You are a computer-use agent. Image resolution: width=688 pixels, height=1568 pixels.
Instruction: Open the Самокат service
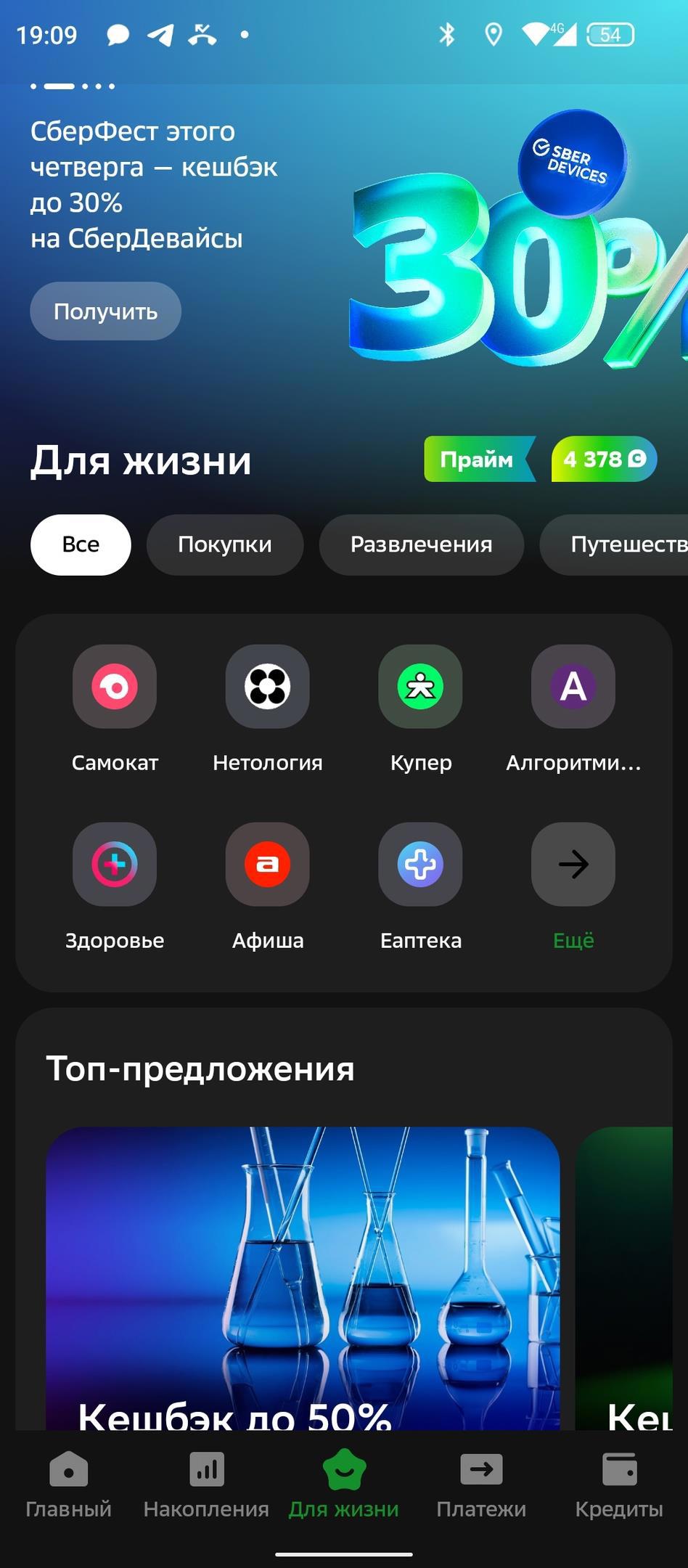[x=115, y=687]
